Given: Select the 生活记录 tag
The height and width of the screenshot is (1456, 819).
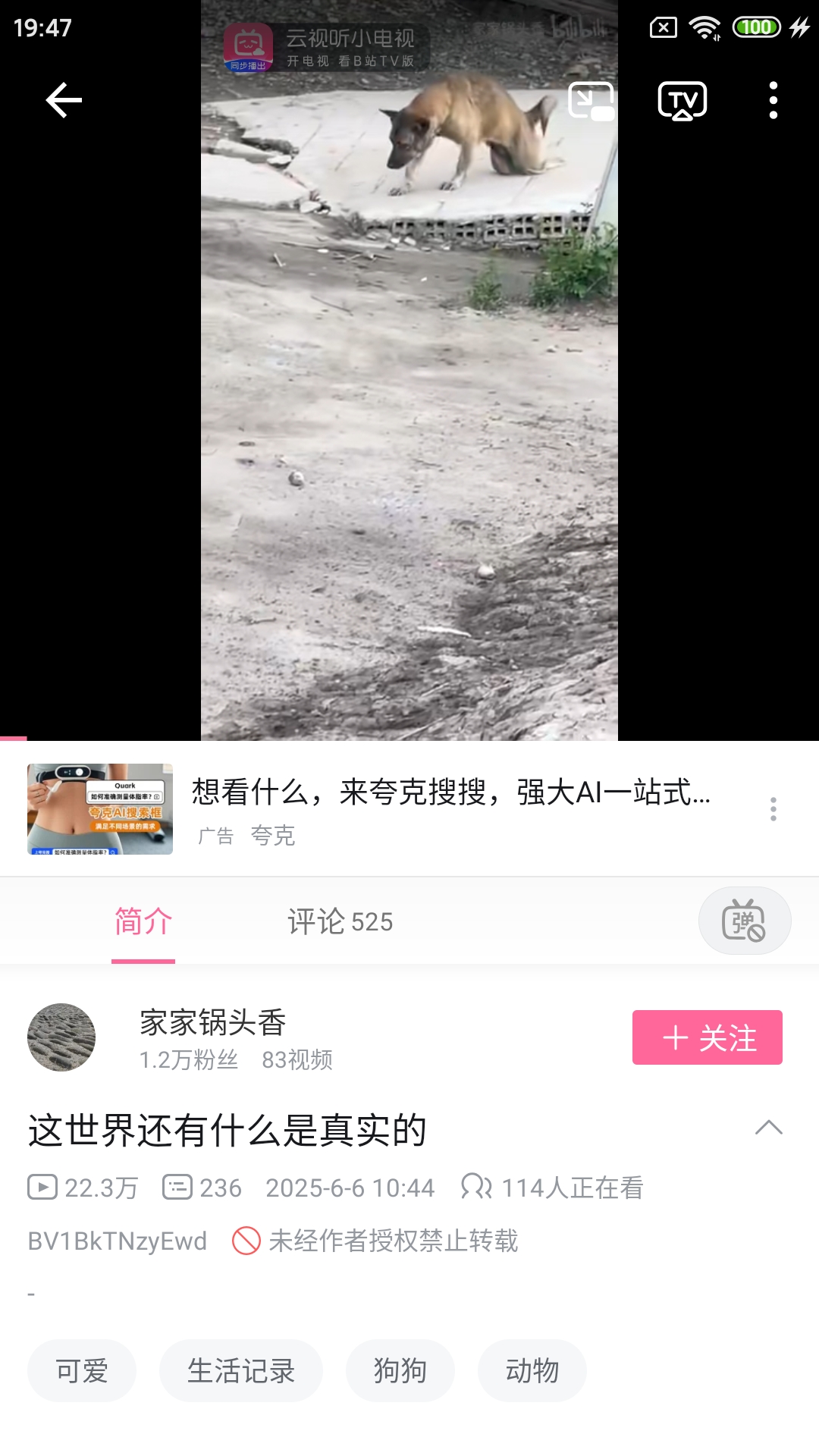Looking at the screenshot, I should [240, 1371].
